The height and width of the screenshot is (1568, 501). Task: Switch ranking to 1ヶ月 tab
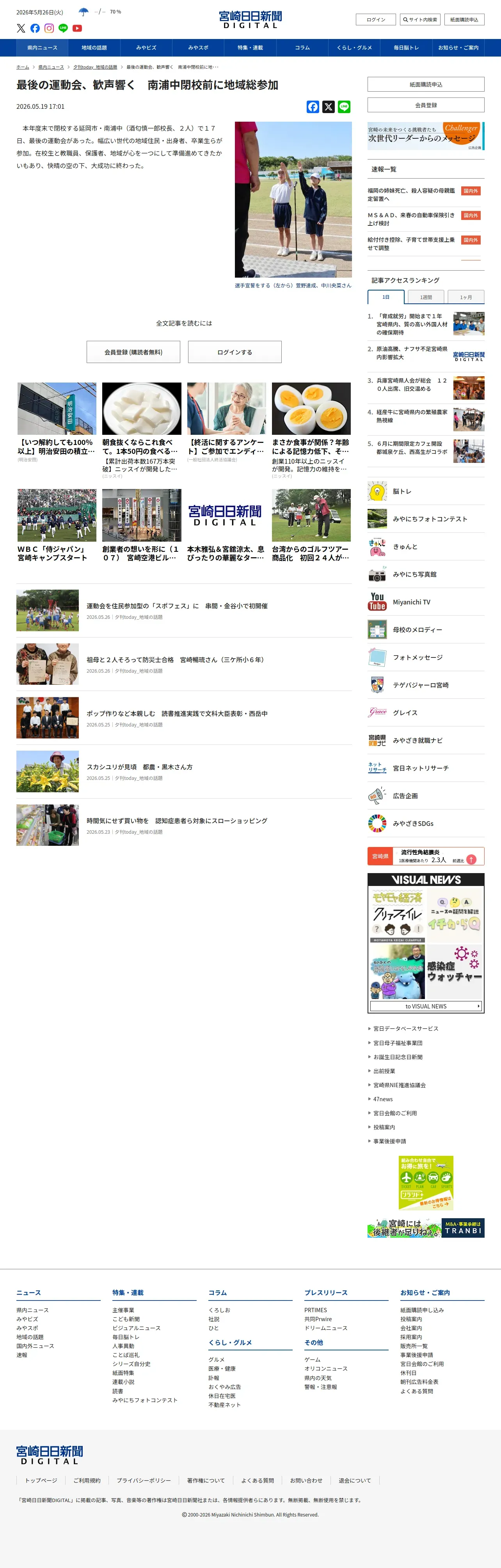(466, 297)
